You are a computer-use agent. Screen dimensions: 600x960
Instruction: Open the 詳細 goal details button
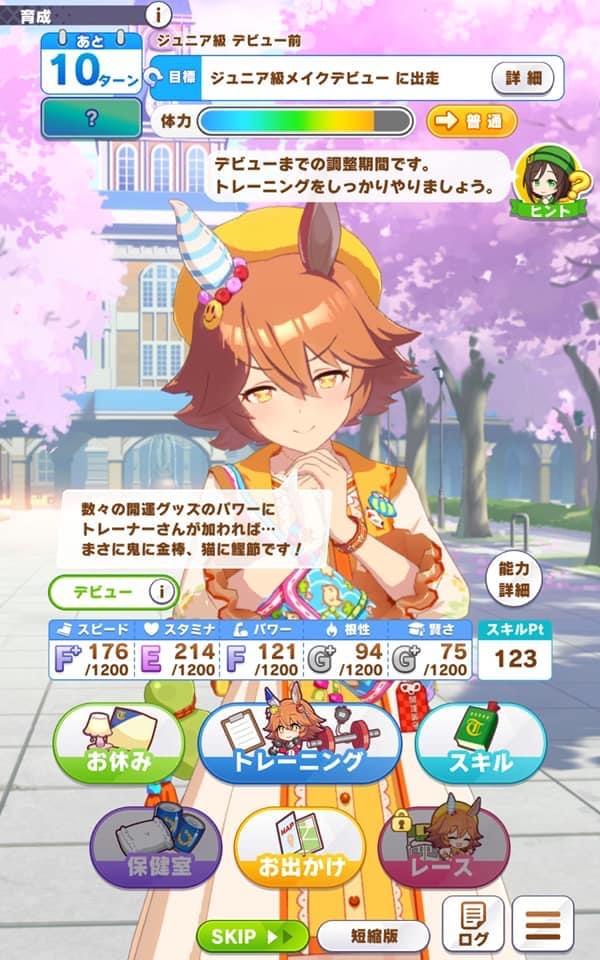click(522, 78)
